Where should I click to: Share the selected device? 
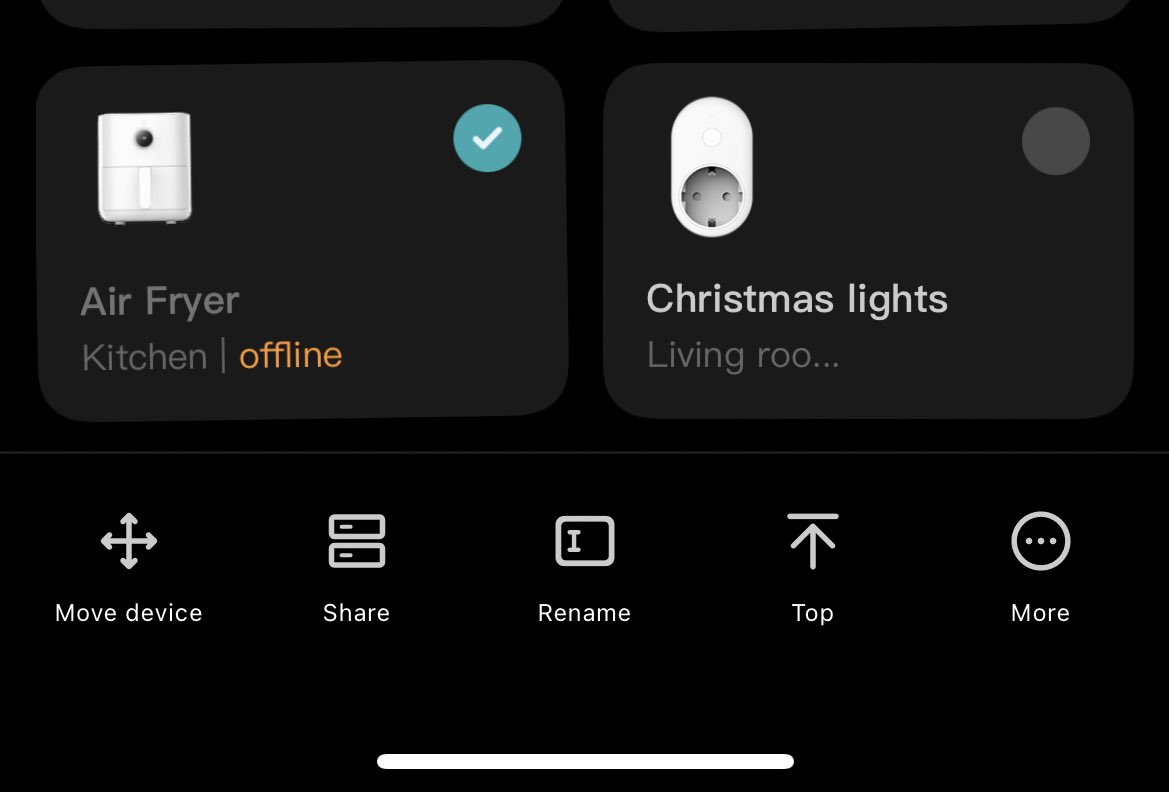(x=357, y=566)
